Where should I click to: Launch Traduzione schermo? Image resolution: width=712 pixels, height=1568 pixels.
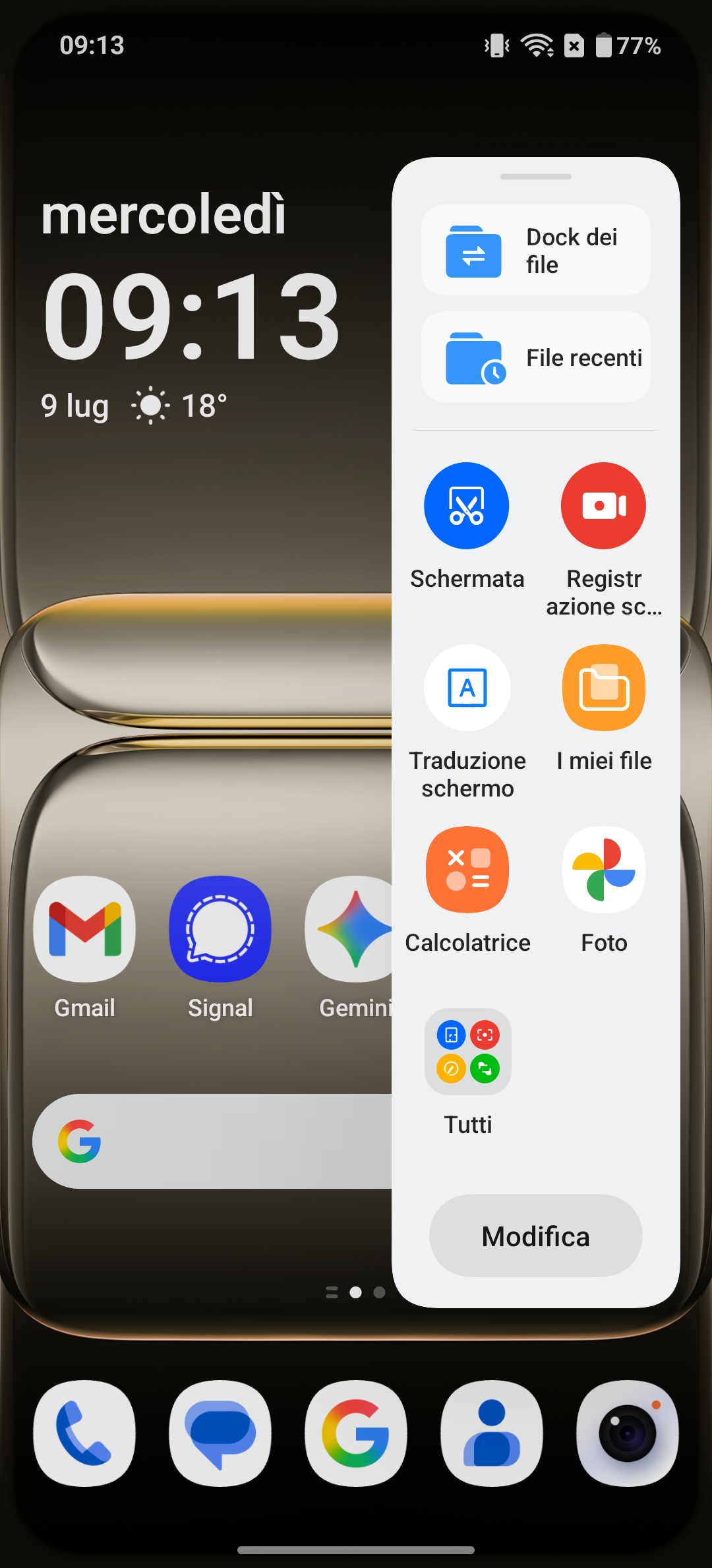[467, 688]
